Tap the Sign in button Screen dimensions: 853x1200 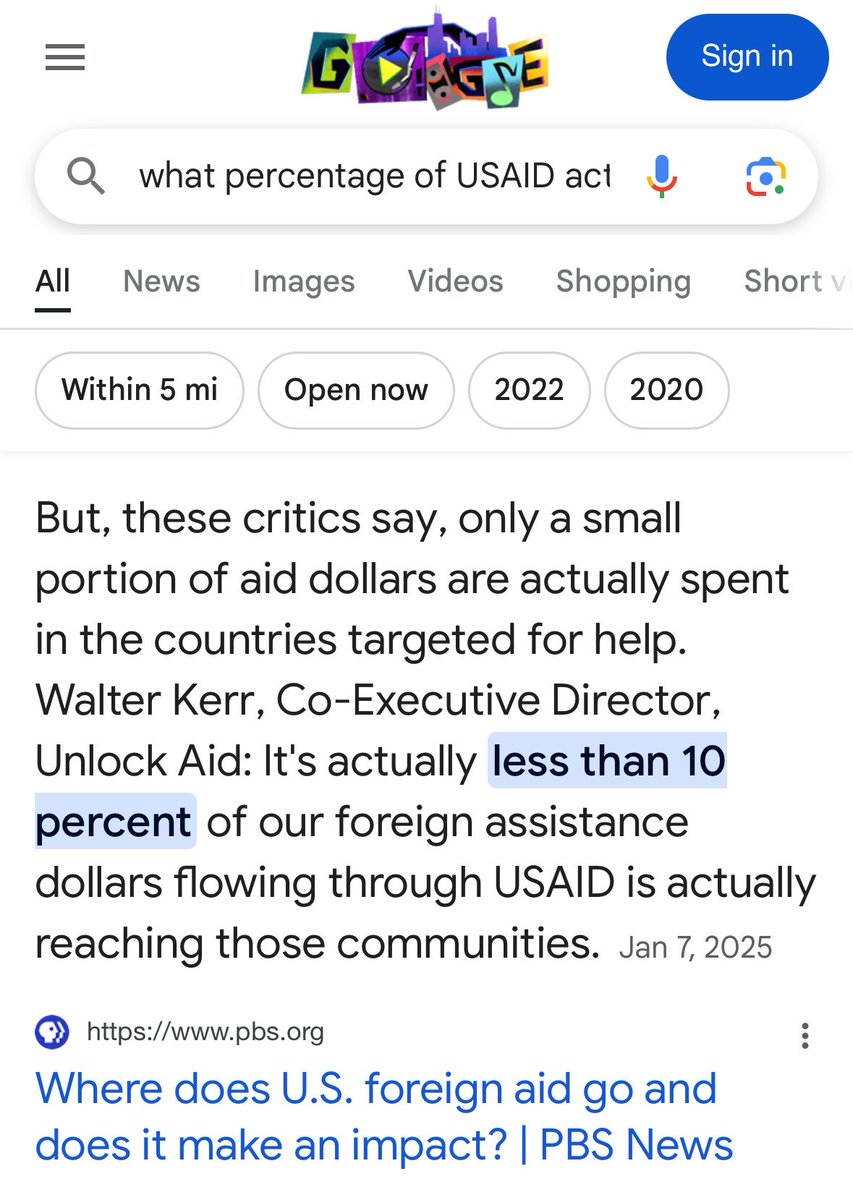coord(746,57)
